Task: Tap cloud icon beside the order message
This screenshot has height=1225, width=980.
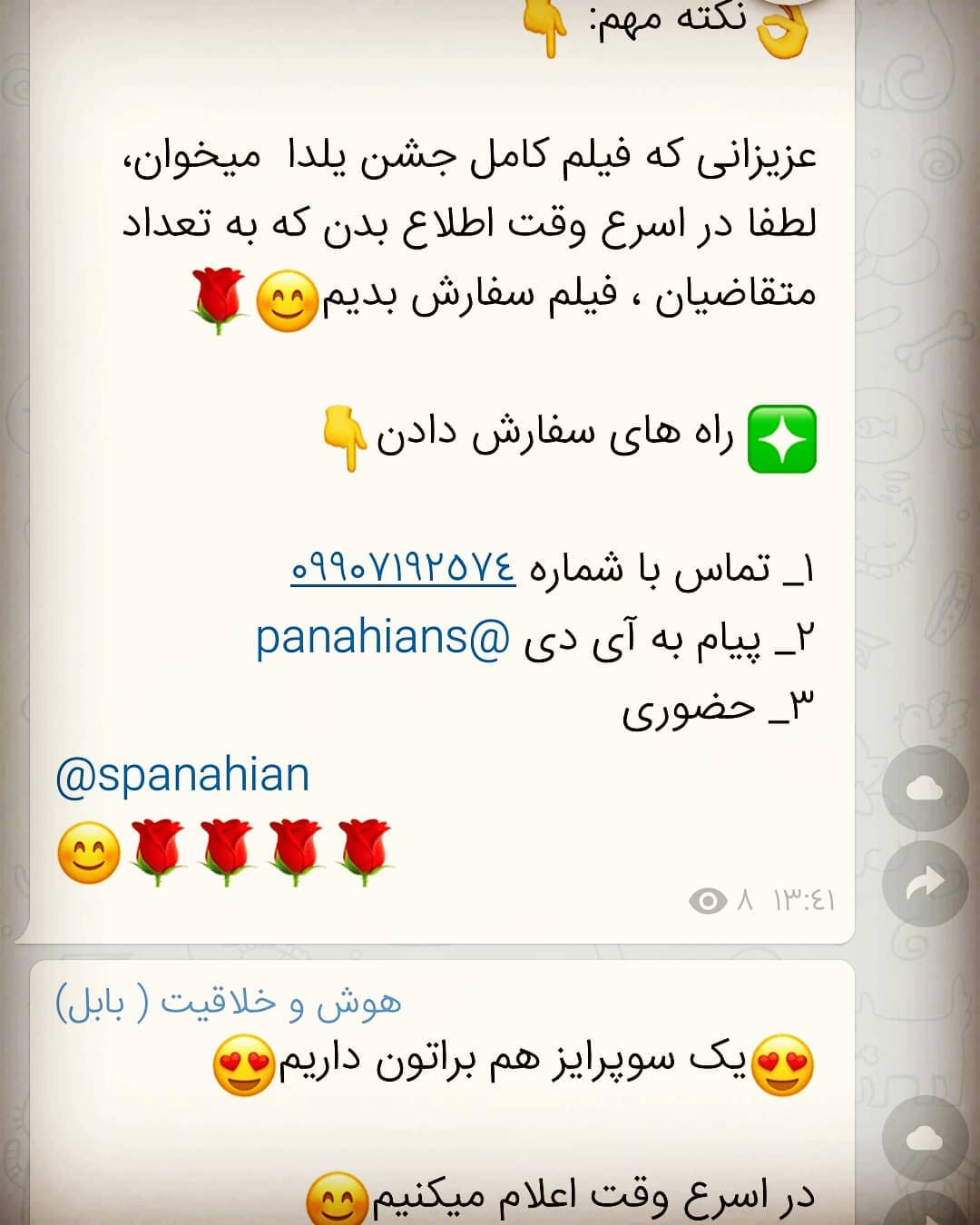Action: tap(925, 789)
